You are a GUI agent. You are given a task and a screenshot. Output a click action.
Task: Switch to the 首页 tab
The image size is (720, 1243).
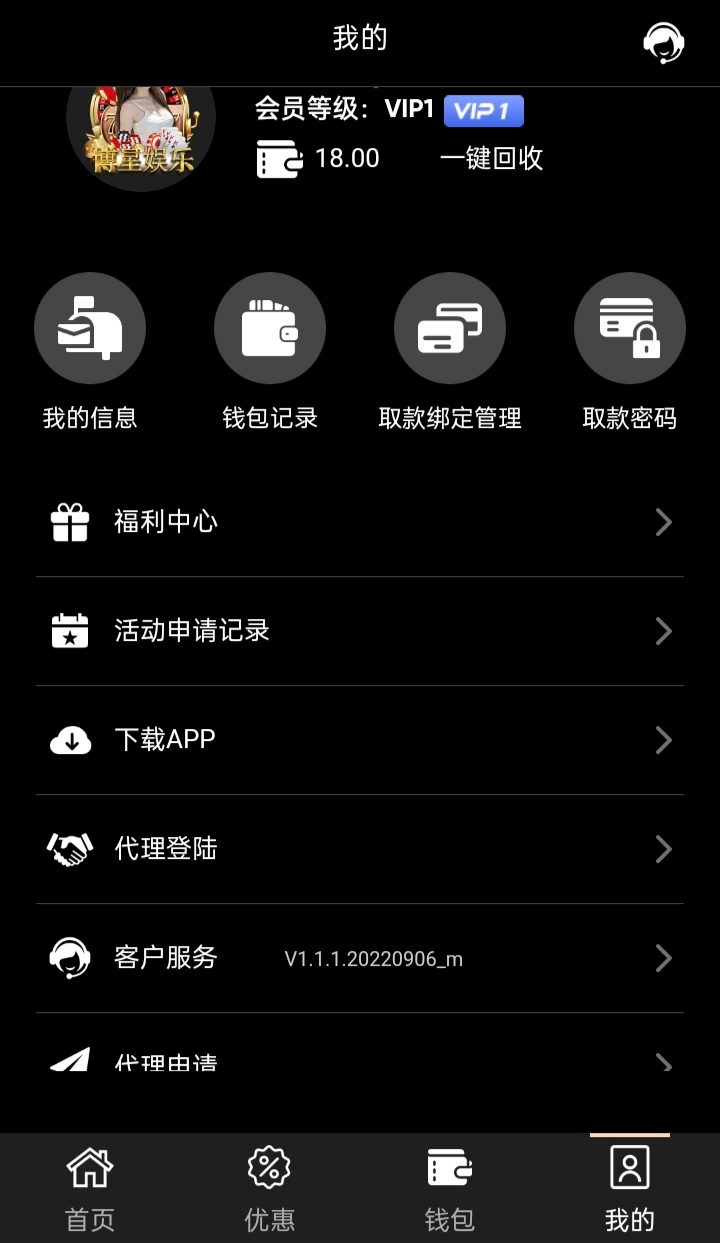coord(90,1189)
